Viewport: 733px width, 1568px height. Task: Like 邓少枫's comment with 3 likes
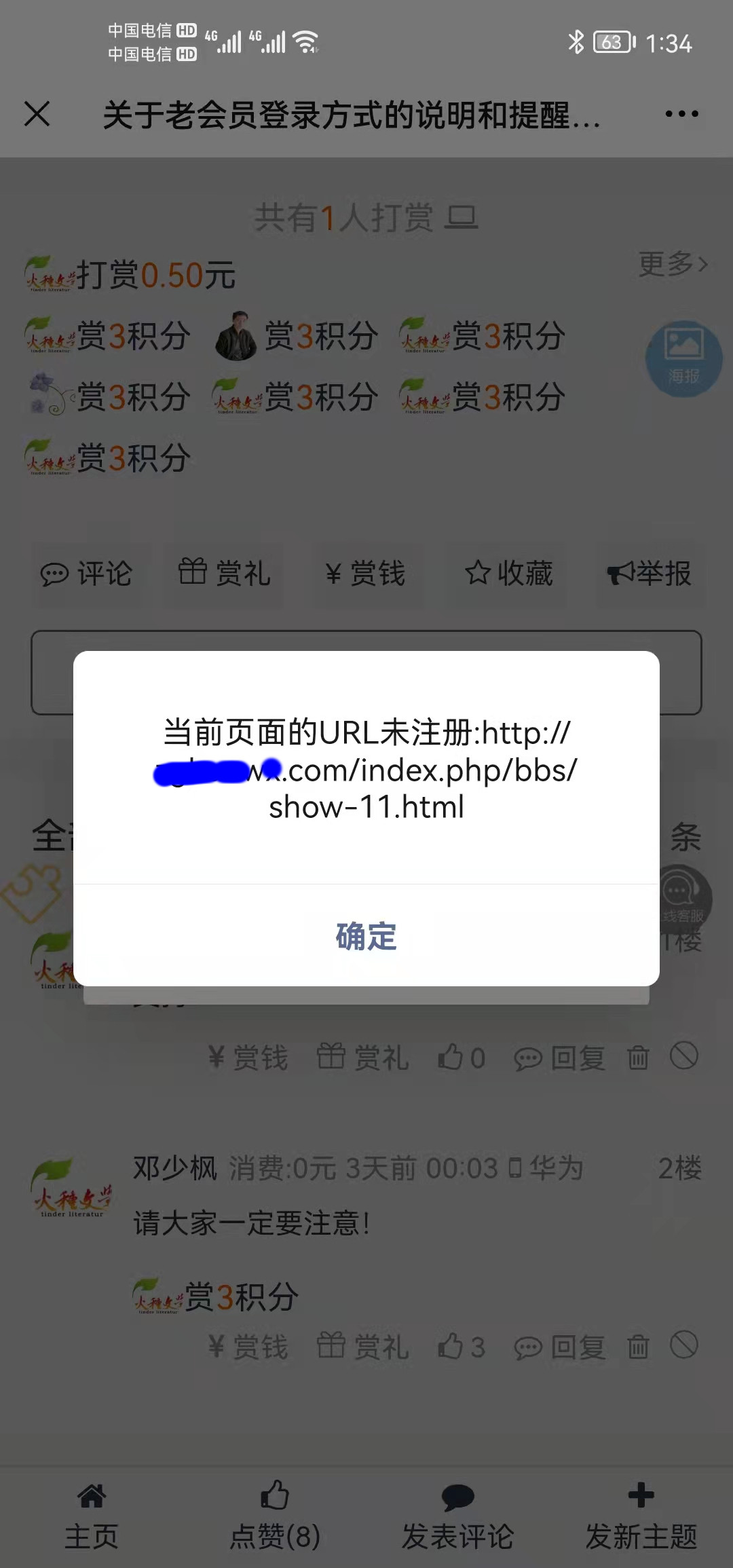pyautogui.click(x=462, y=1347)
